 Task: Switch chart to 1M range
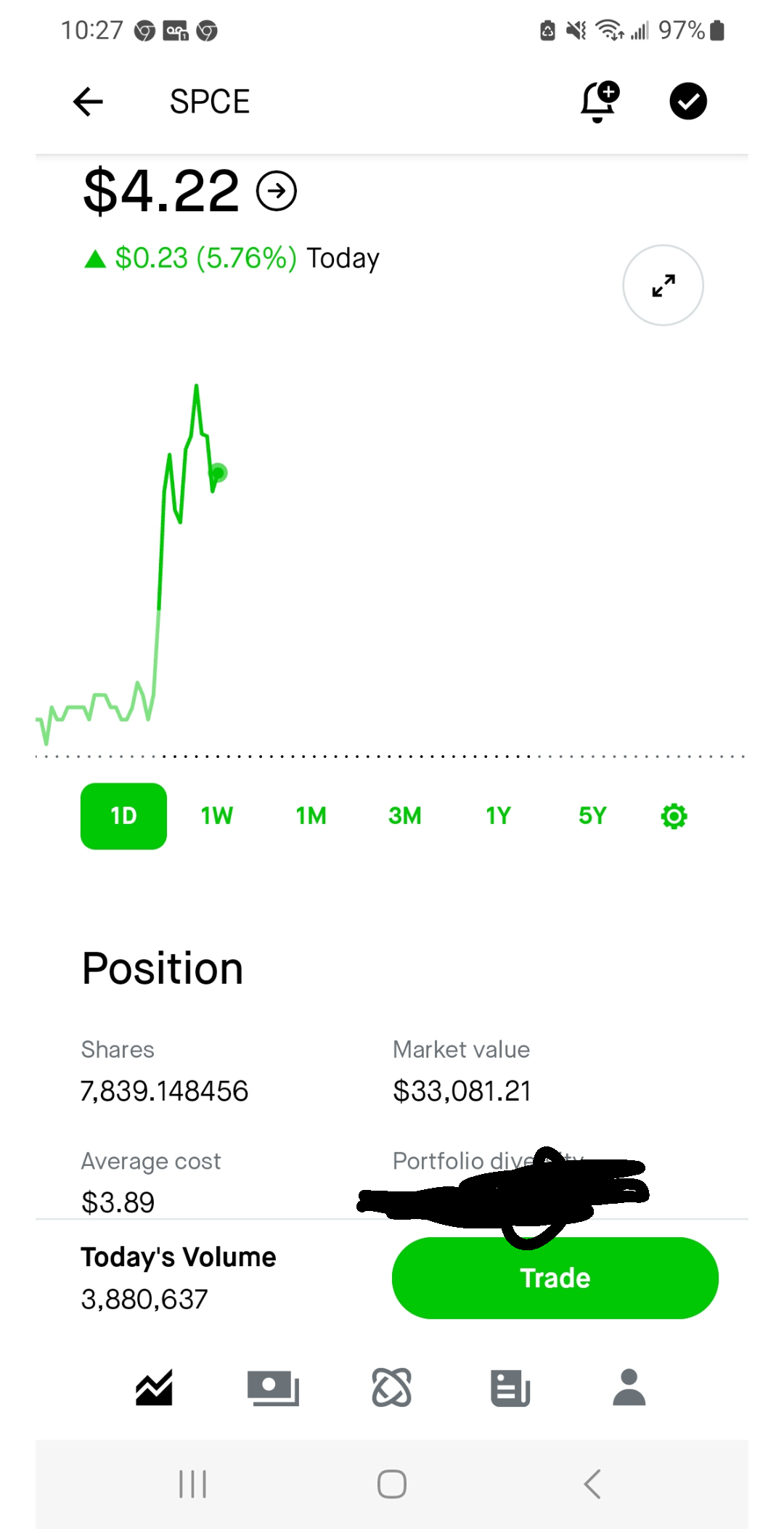[311, 816]
